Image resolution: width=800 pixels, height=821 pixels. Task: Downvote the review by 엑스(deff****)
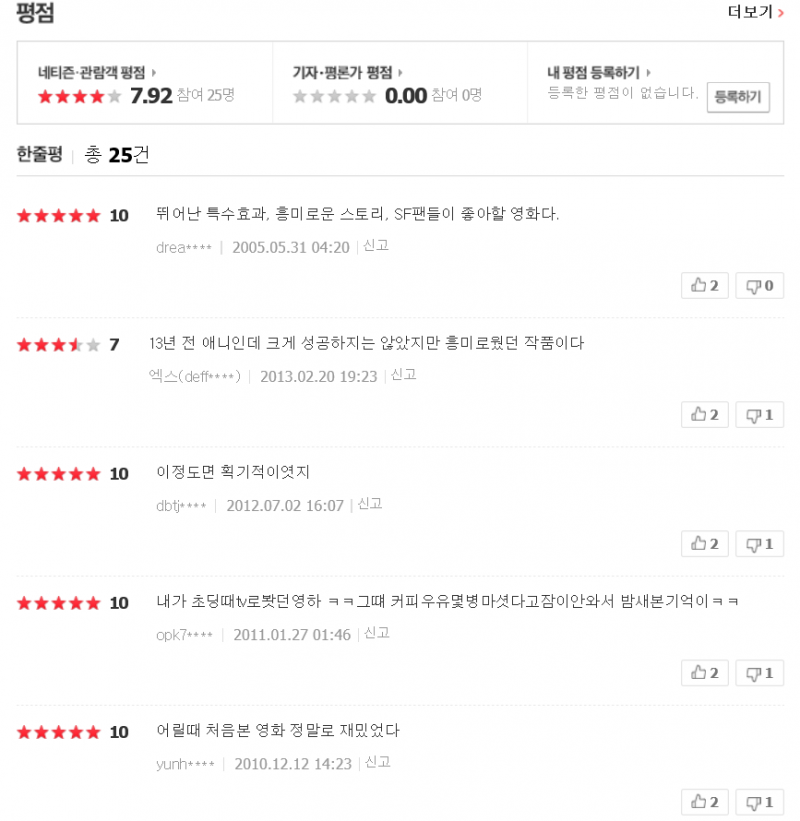(x=760, y=415)
